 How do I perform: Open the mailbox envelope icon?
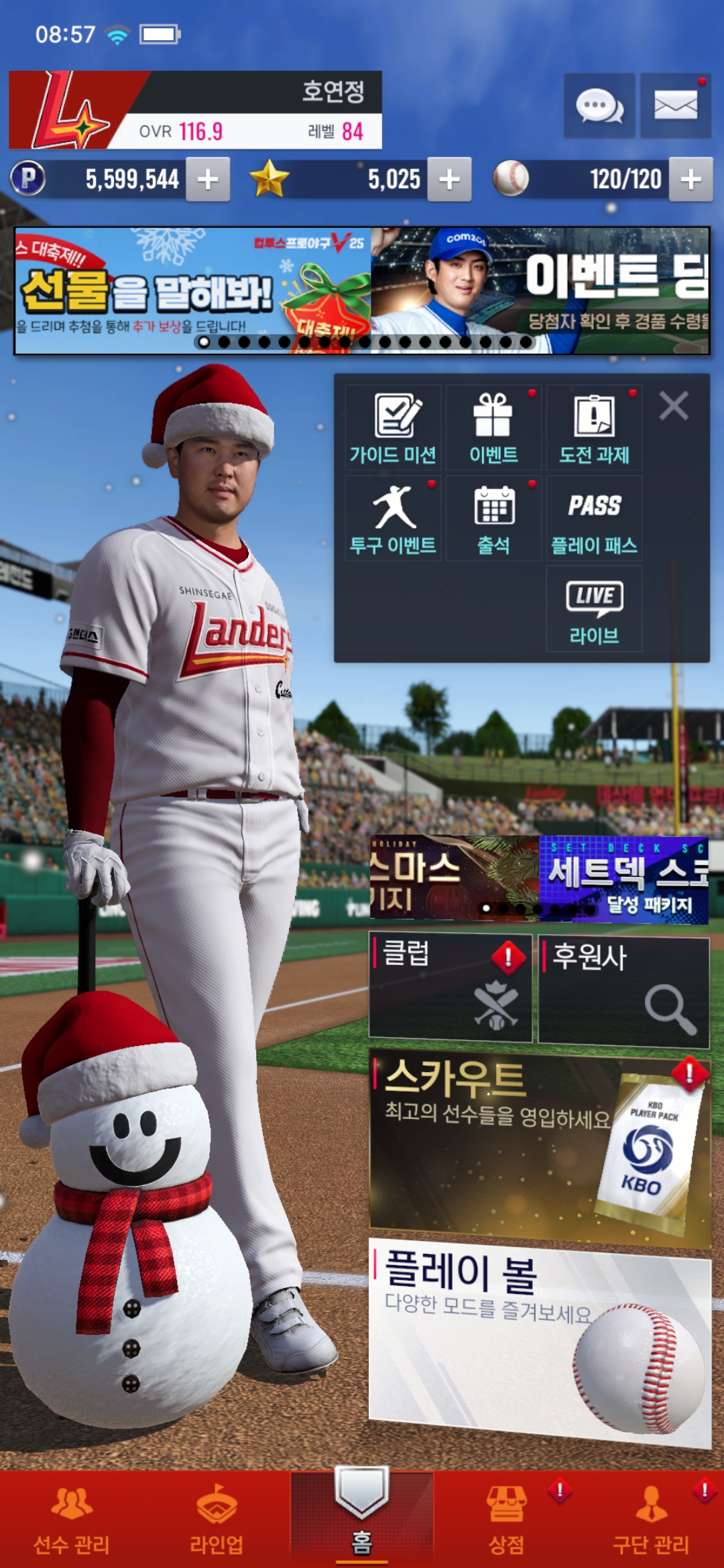click(x=675, y=106)
